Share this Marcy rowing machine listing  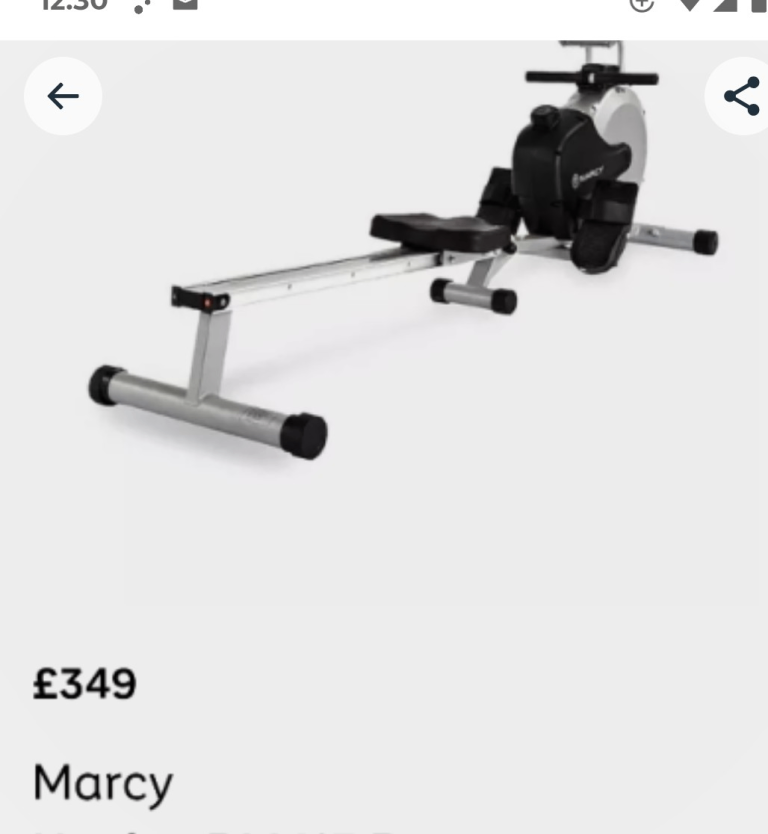tap(740, 97)
